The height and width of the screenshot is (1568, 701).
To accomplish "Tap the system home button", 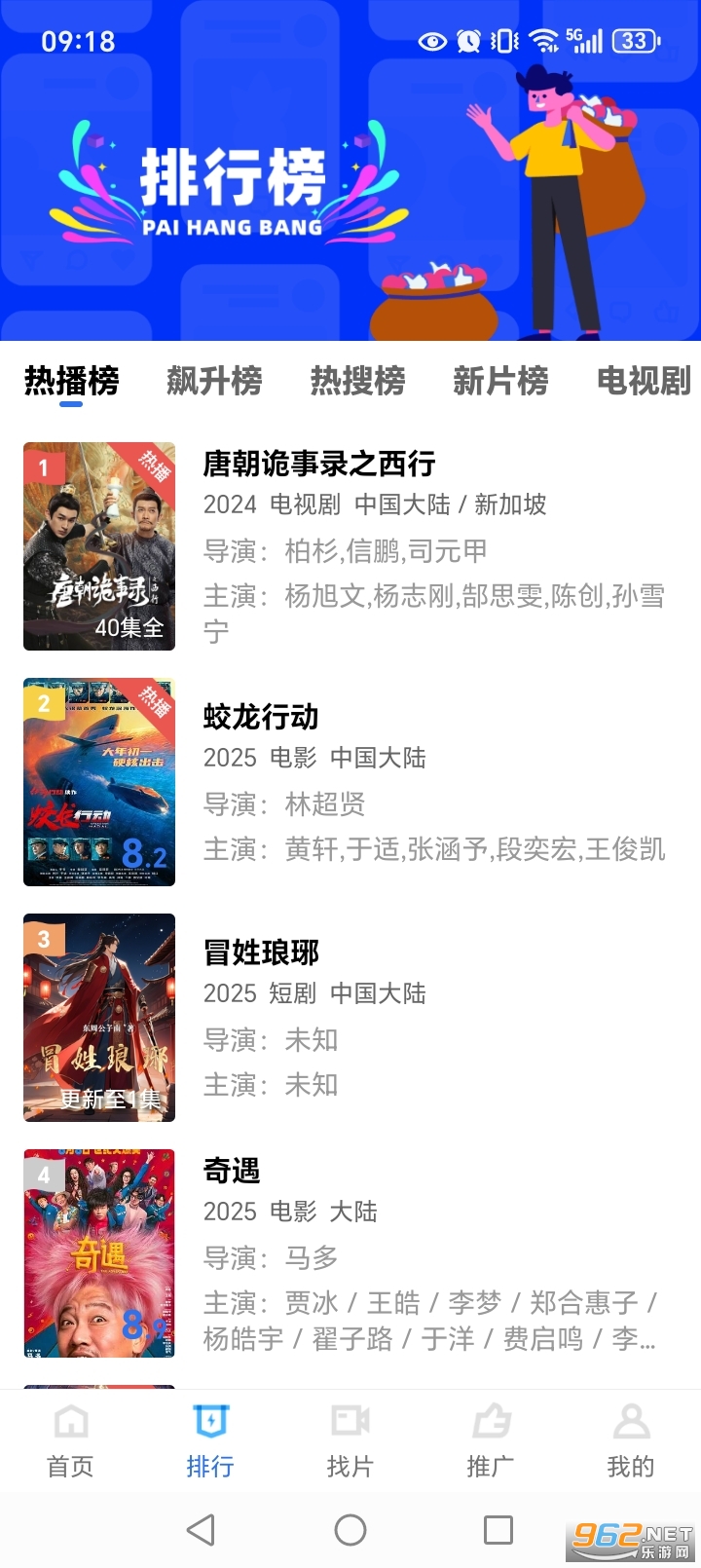I will 350,1530.
